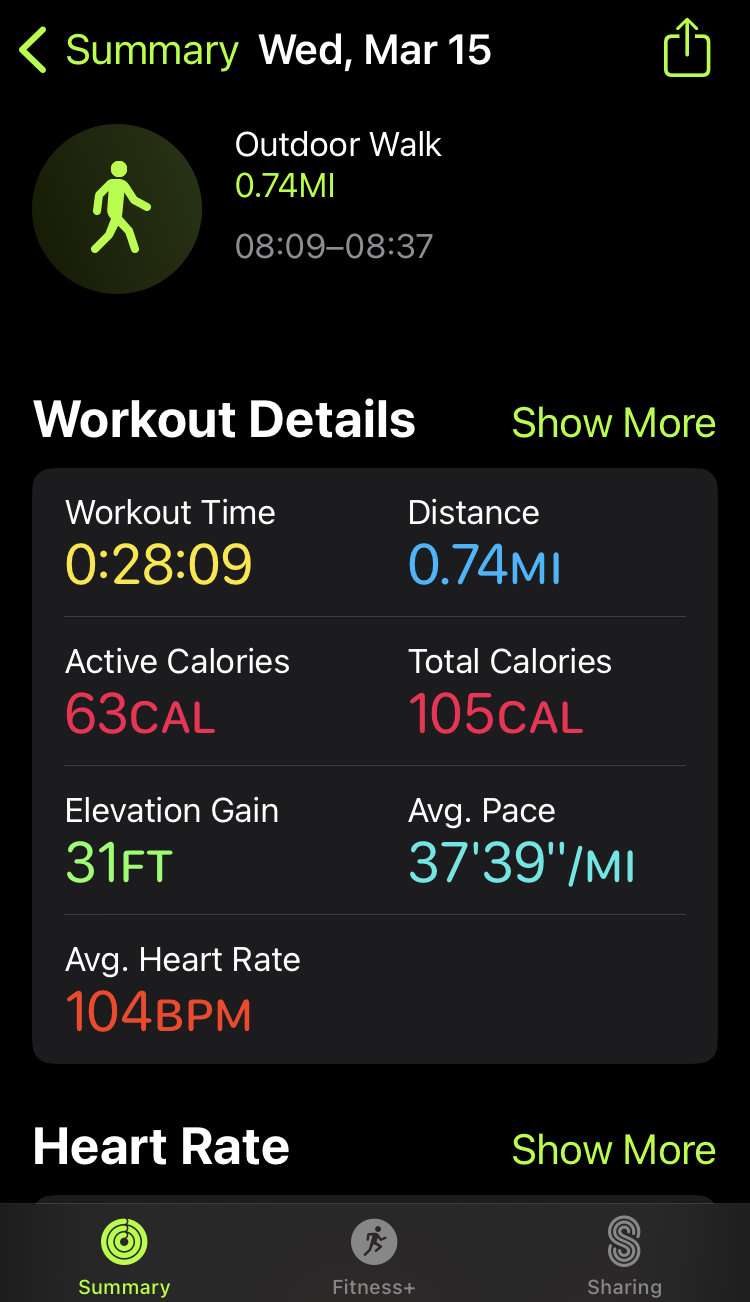Select the 0.74MI Distance value
750x1302 pixels.
click(484, 564)
